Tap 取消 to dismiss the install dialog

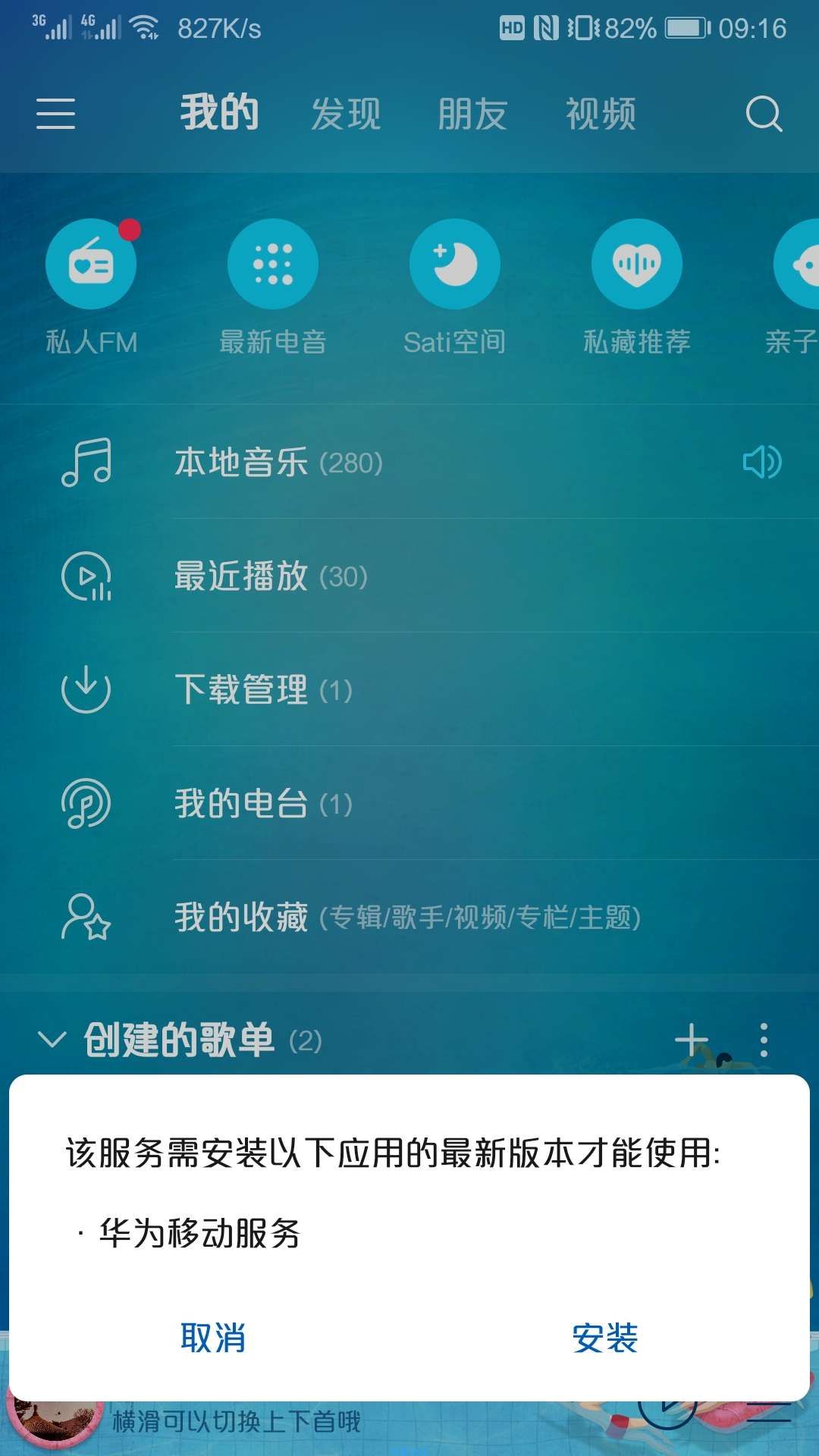coord(212,1338)
